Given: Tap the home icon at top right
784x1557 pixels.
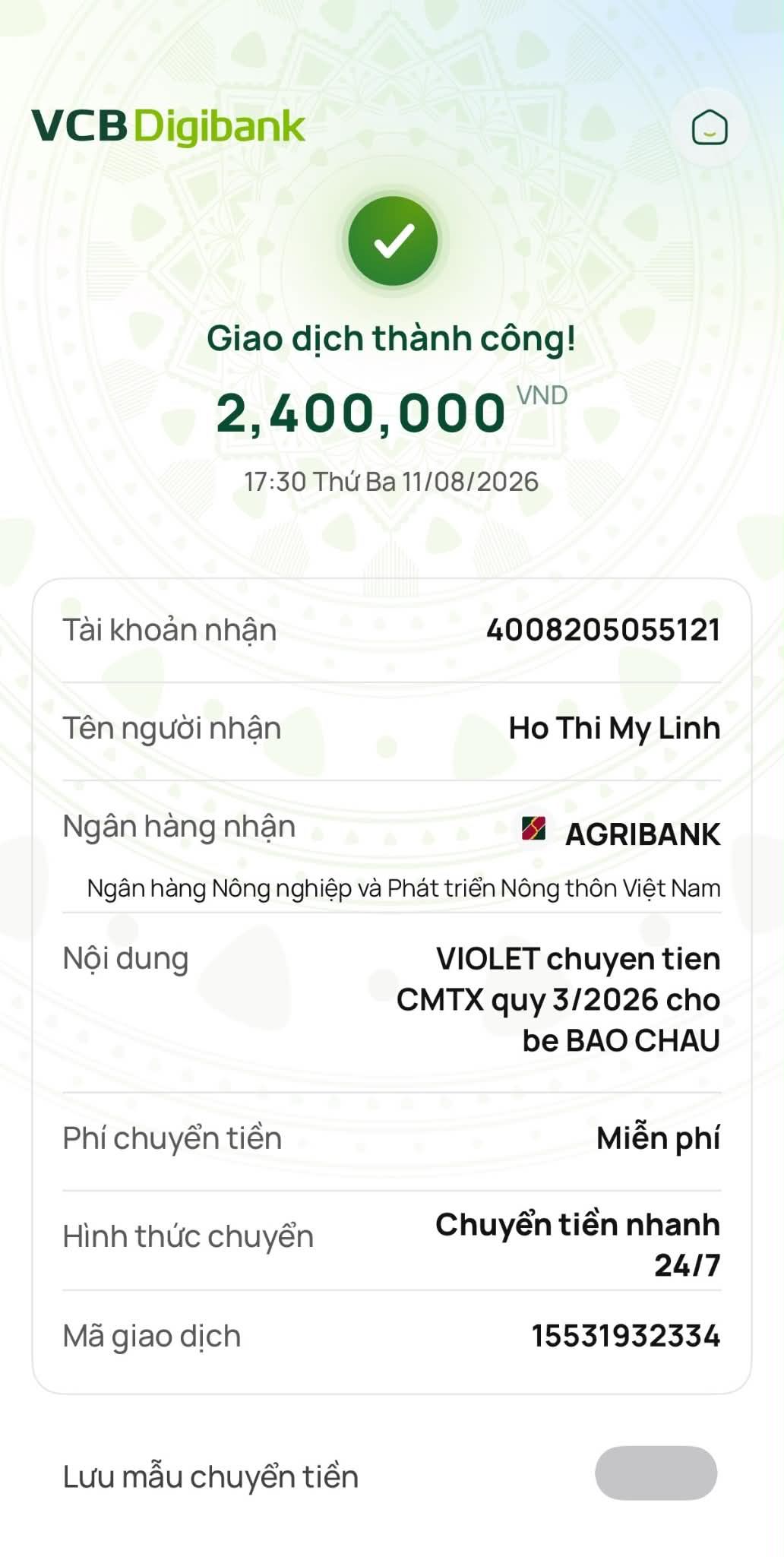Looking at the screenshot, I should point(710,127).
